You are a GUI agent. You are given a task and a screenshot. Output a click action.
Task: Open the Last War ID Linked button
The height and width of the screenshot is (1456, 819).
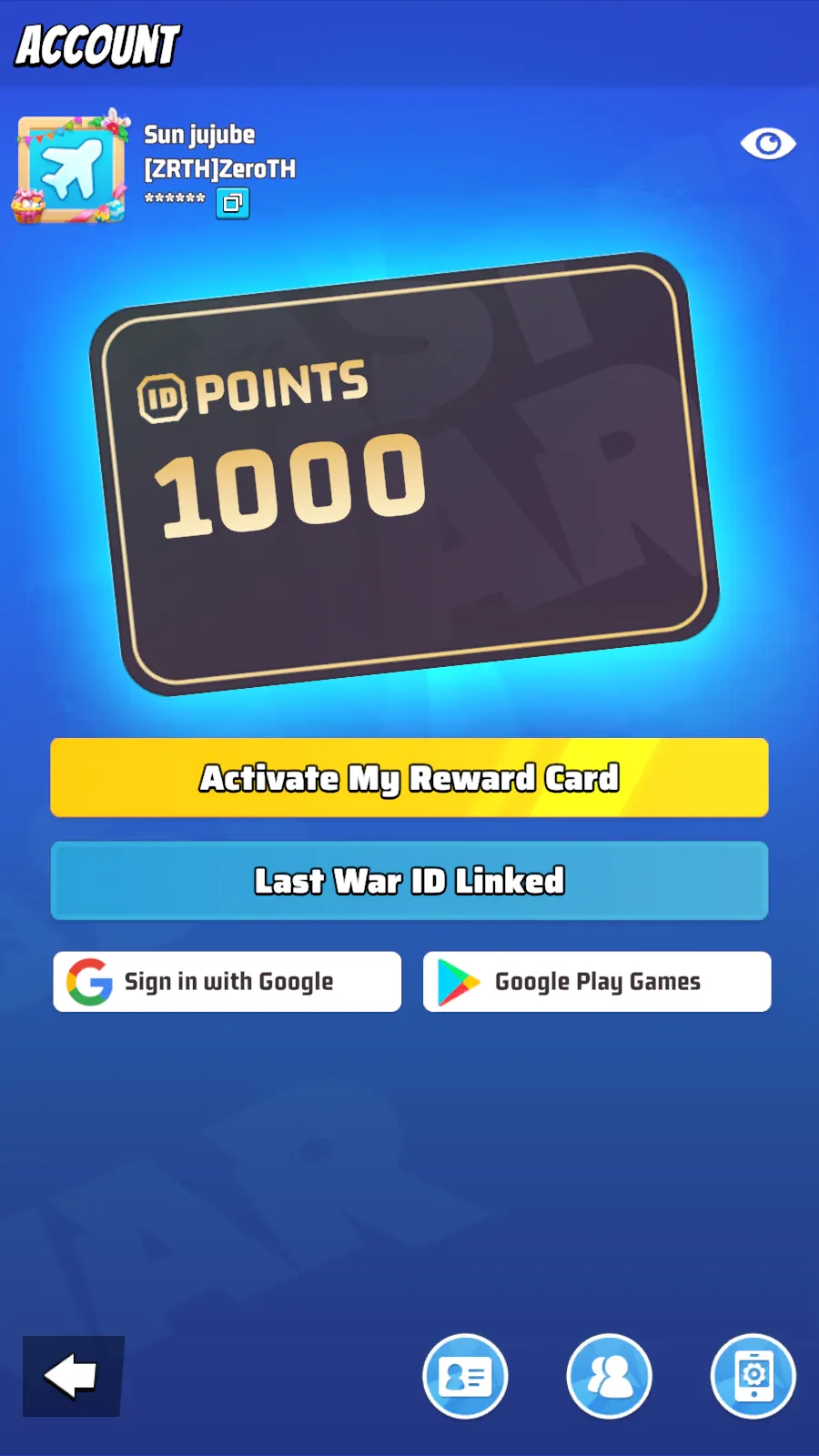409,881
